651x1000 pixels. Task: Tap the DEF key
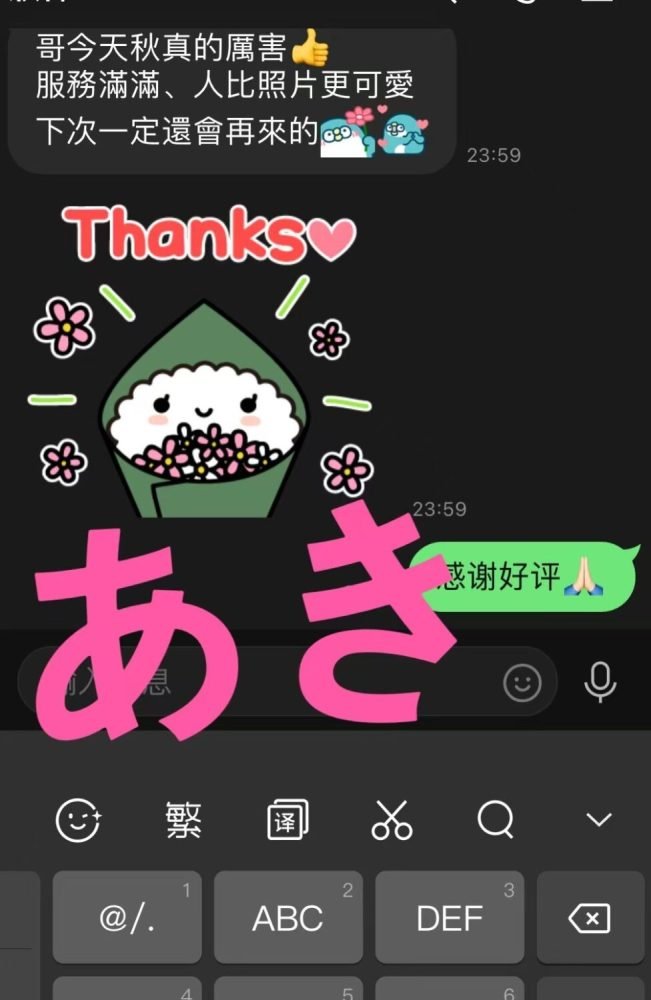449,918
